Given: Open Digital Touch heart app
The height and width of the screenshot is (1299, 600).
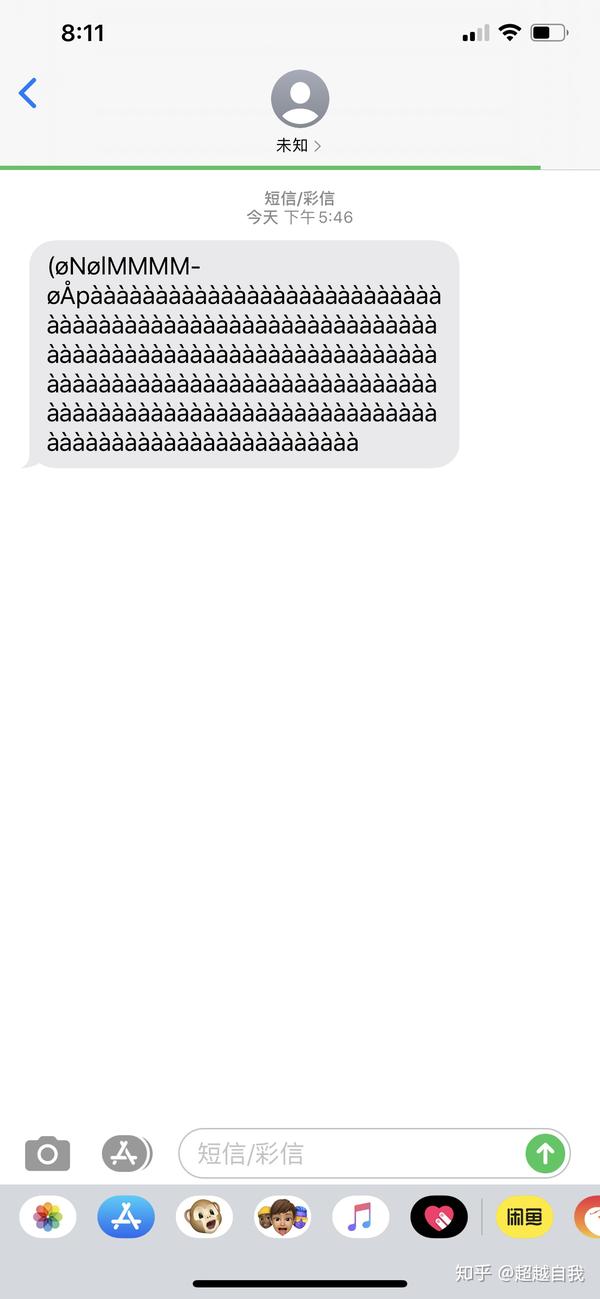Looking at the screenshot, I should point(439,1217).
